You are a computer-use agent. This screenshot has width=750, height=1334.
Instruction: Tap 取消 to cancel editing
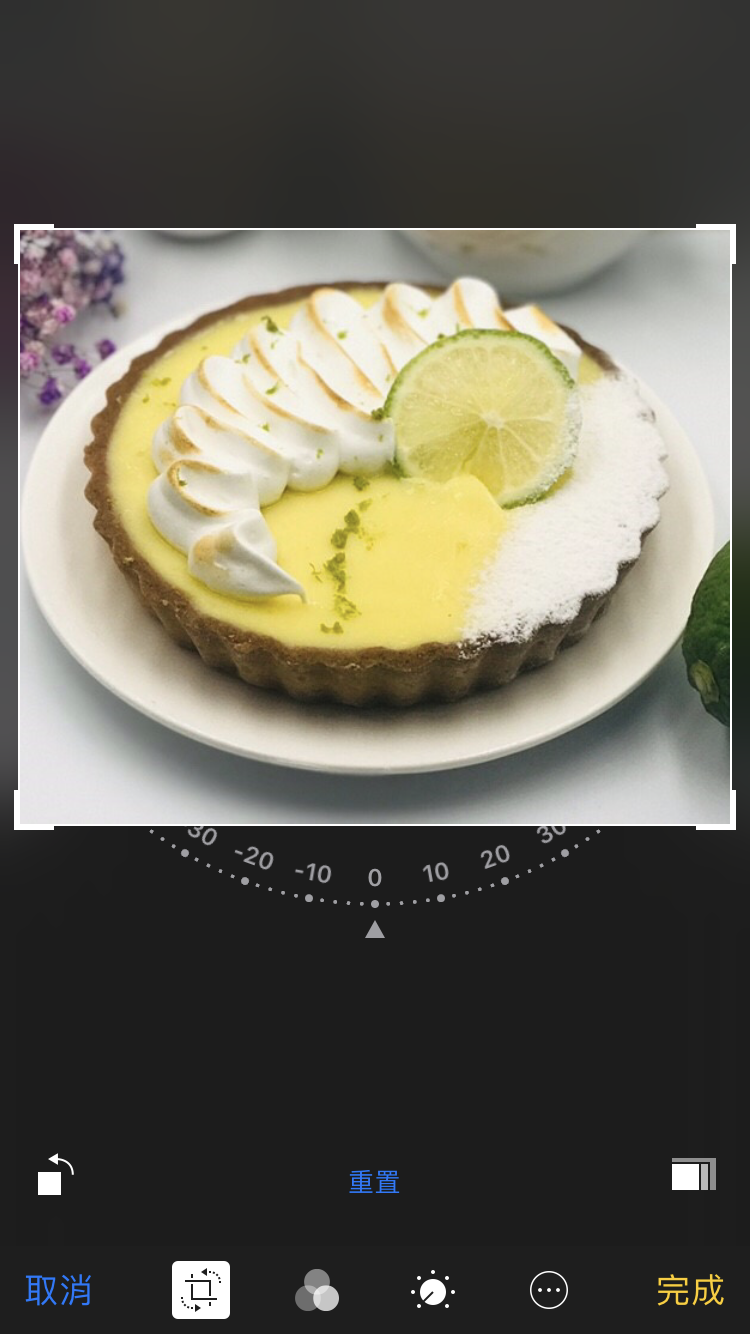coord(58,1290)
